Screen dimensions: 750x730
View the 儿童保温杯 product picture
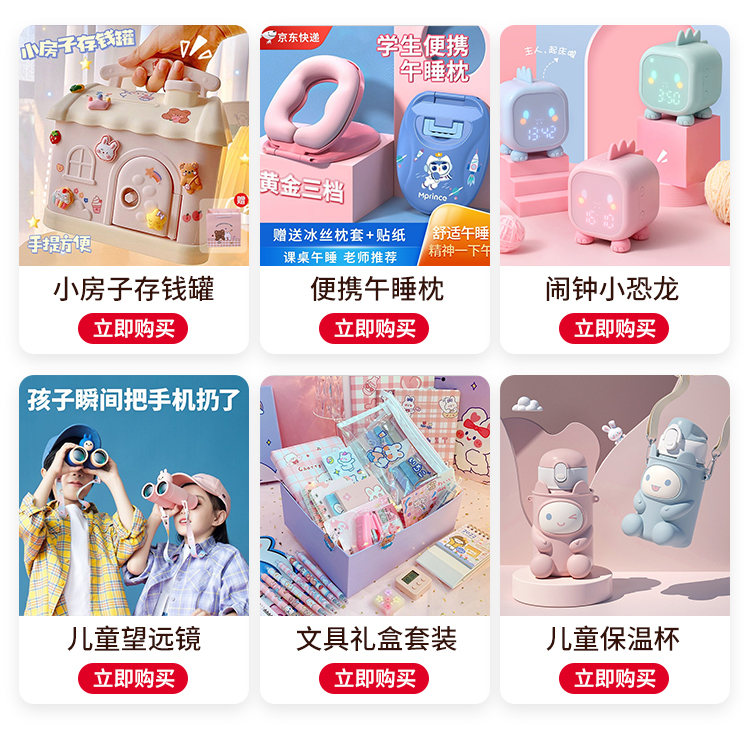pyautogui.click(x=614, y=495)
